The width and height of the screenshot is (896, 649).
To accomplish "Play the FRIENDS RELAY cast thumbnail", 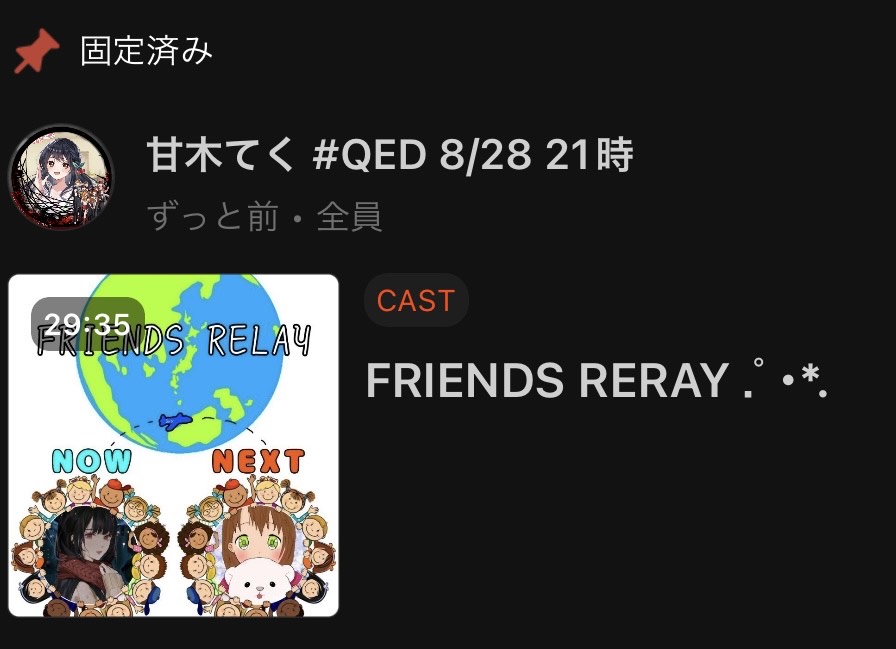I will pyautogui.click(x=173, y=445).
